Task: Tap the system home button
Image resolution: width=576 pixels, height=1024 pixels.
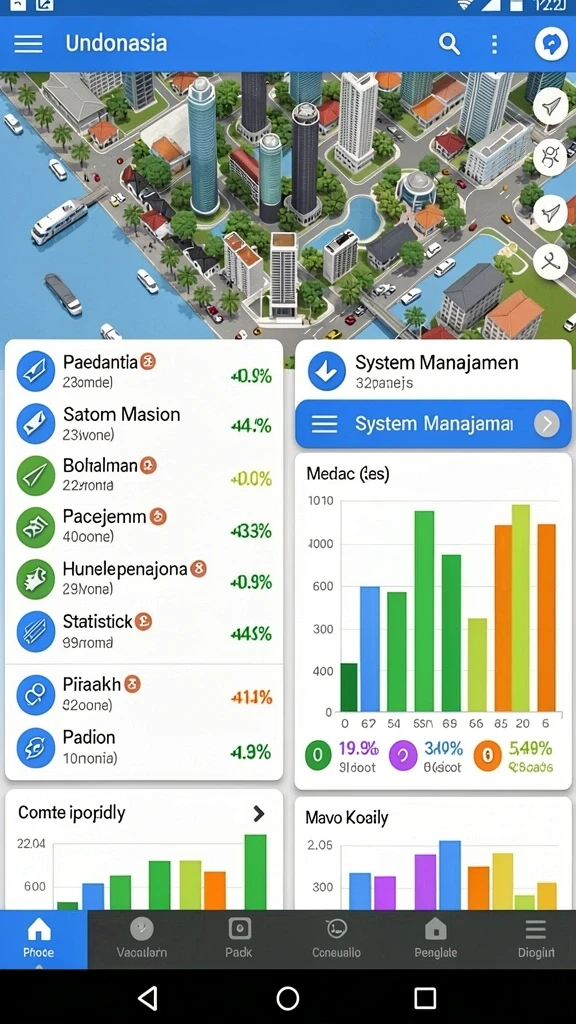Action: tap(288, 997)
